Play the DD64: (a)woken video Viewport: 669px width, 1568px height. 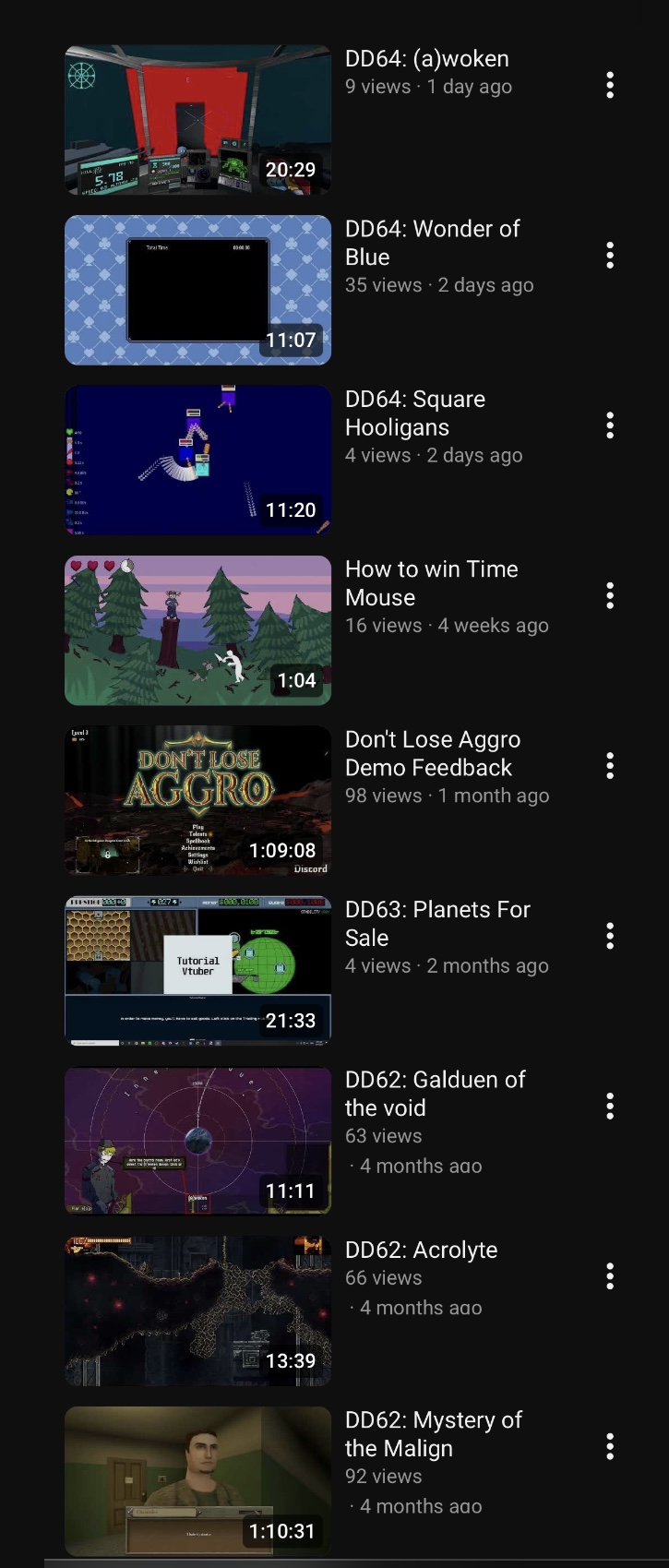[197, 120]
